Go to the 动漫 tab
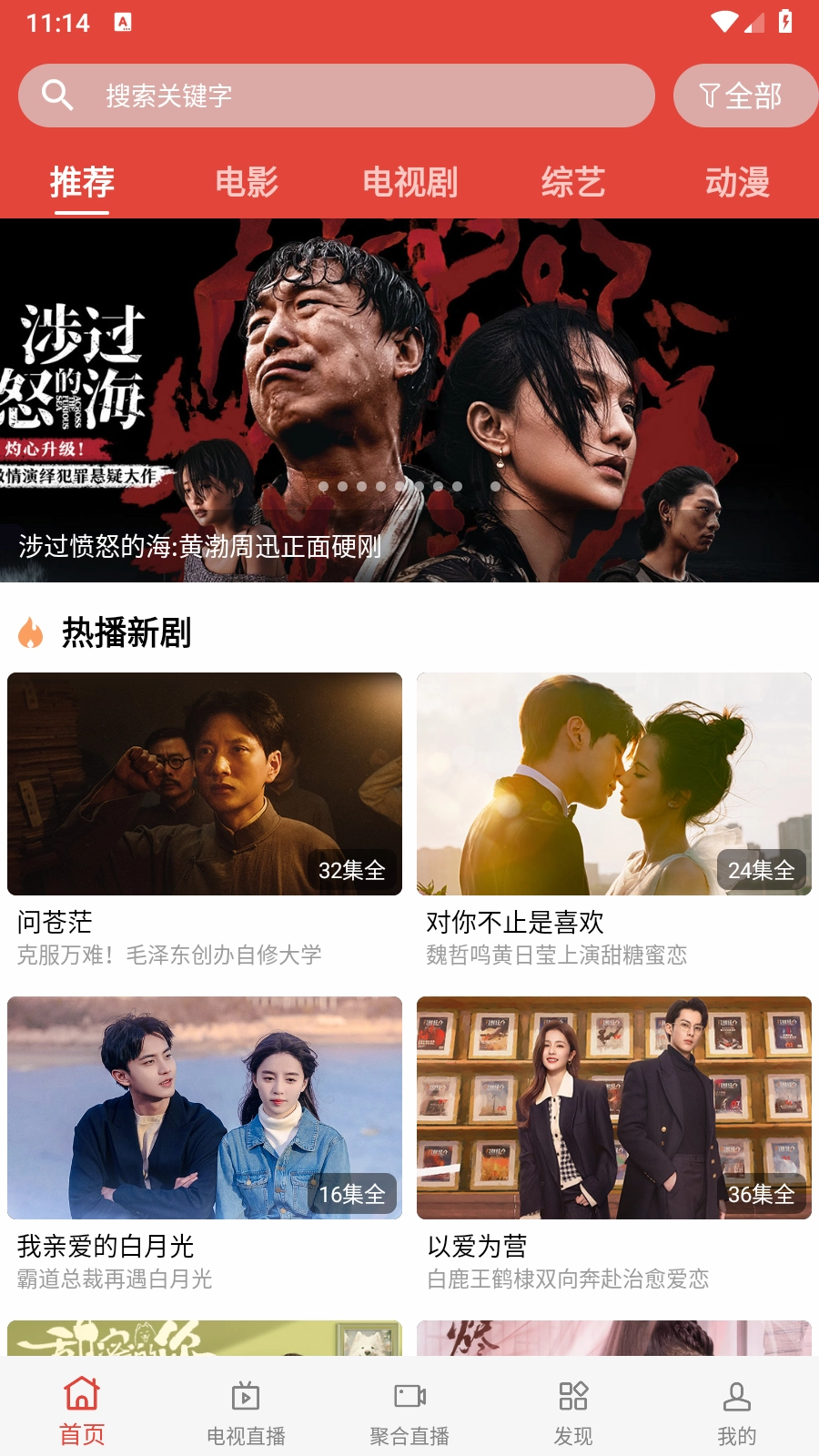Screen dimensions: 819x1456 [x=737, y=182]
